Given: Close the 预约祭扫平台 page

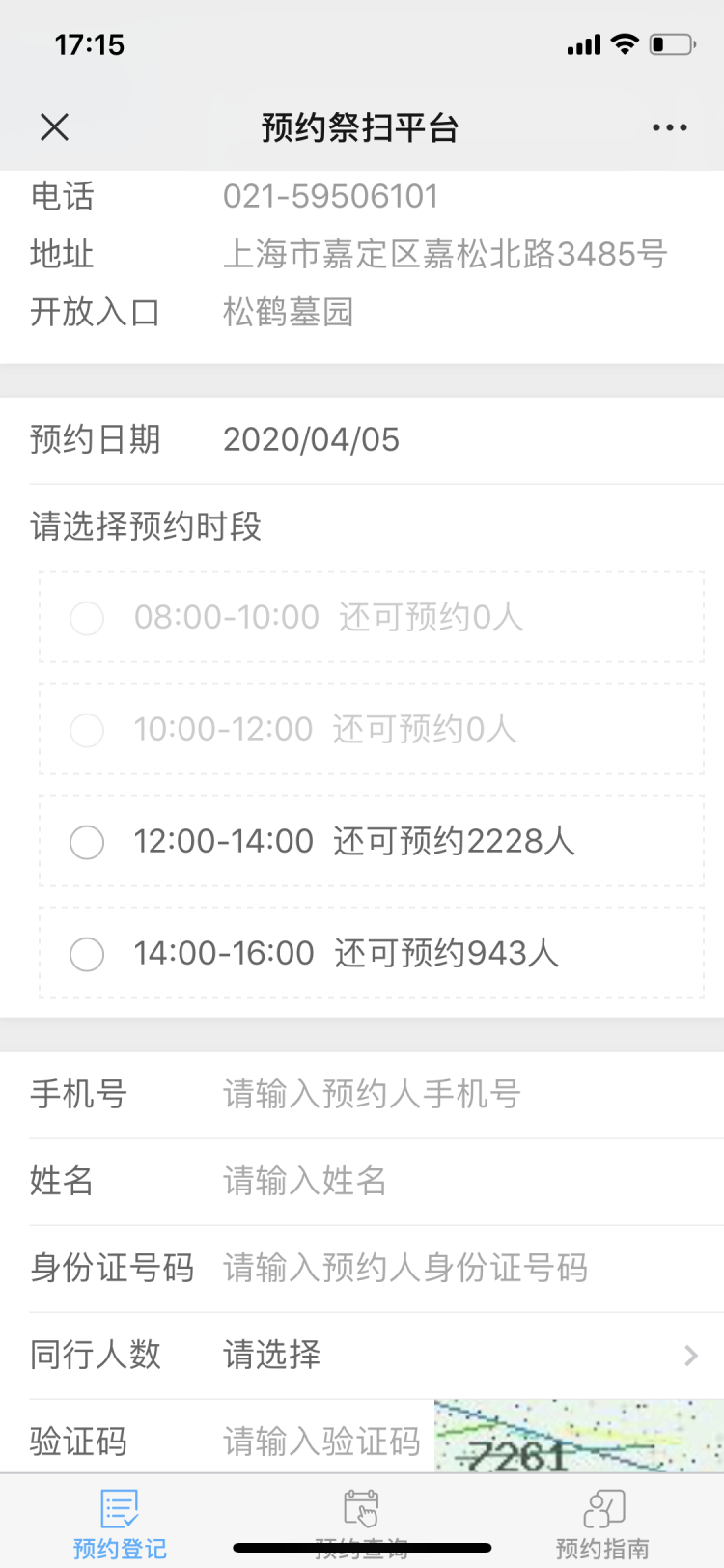Looking at the screenshot, I should coord(54,126).
